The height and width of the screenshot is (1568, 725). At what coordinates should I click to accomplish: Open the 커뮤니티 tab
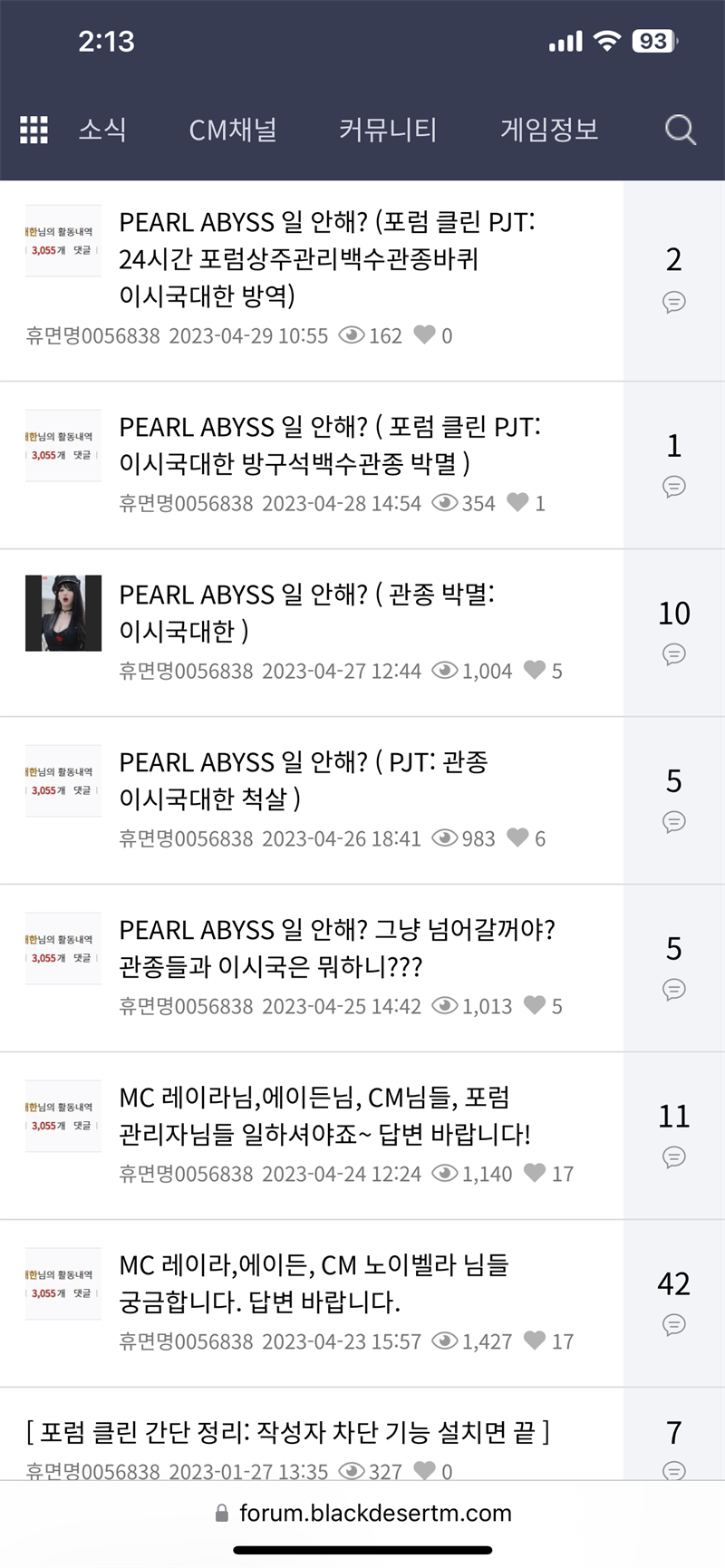click(x=388, y=130)
